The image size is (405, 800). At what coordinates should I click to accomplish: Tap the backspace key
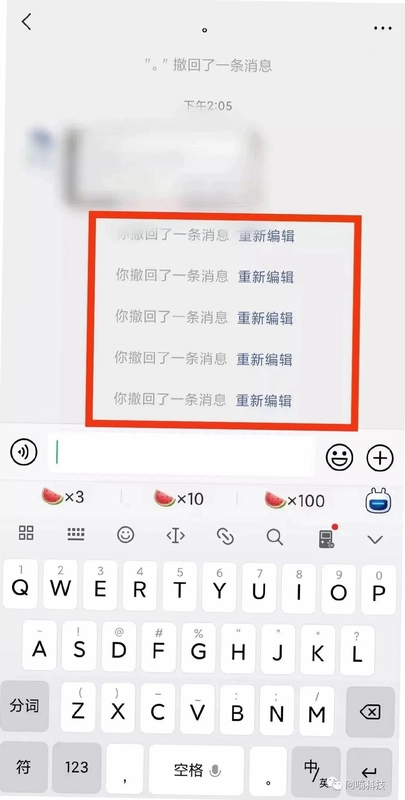click(370, 712)
